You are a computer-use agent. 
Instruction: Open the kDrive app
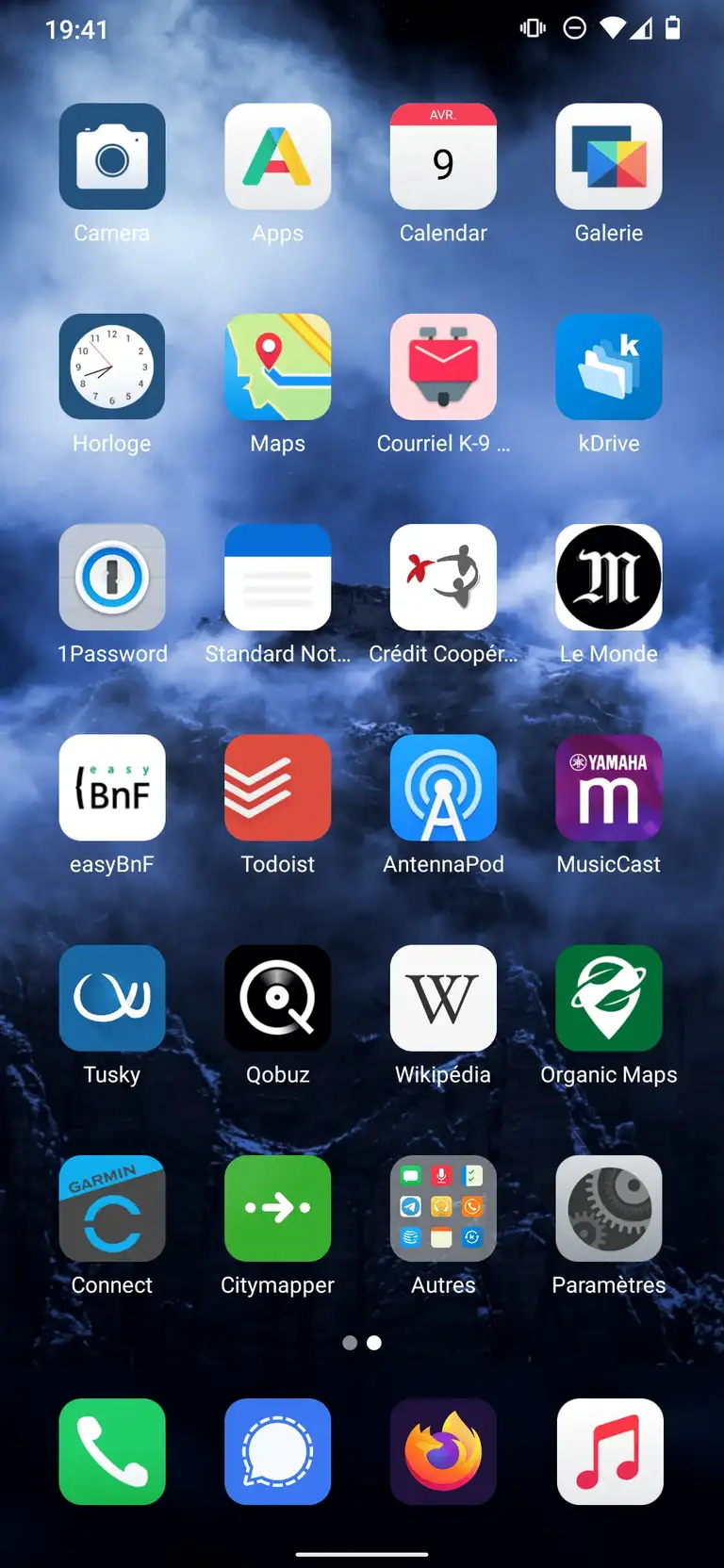point(609,367)
